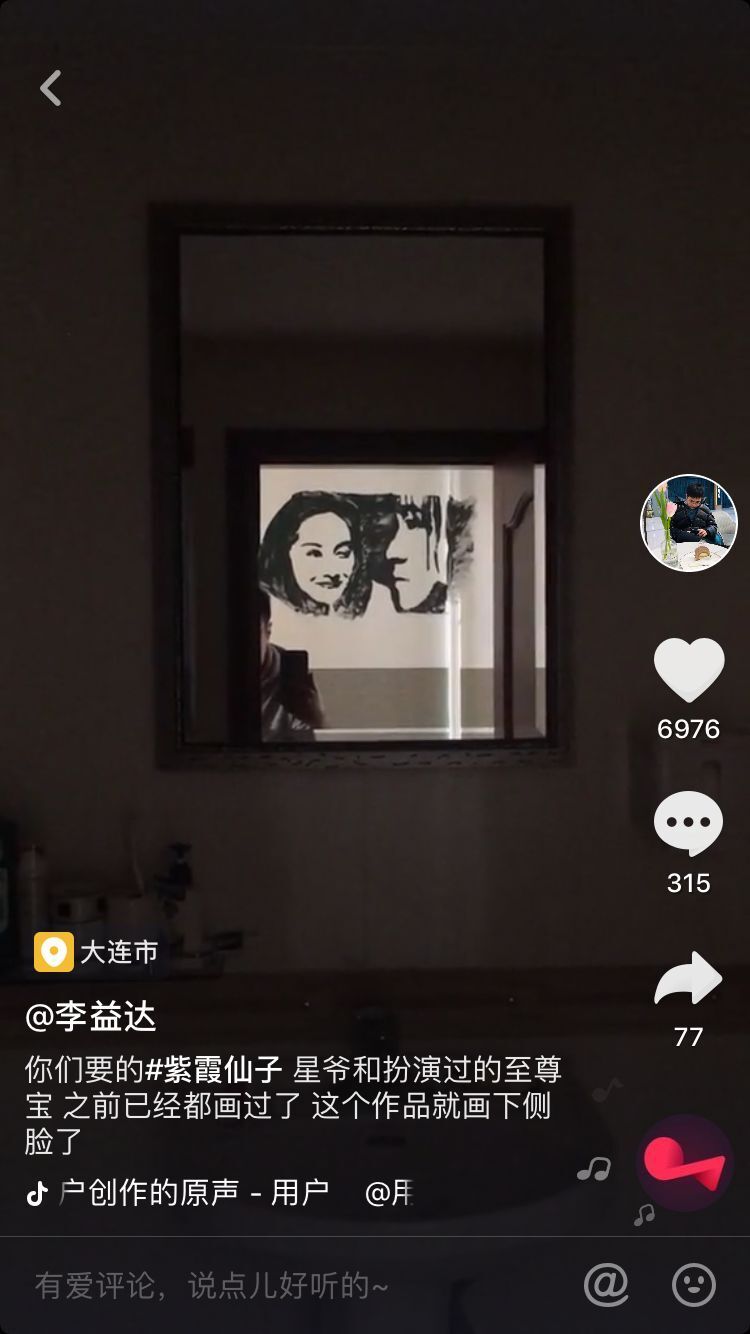Go back using the top-left arrow
750x1334 pixels.
(51, 88)
